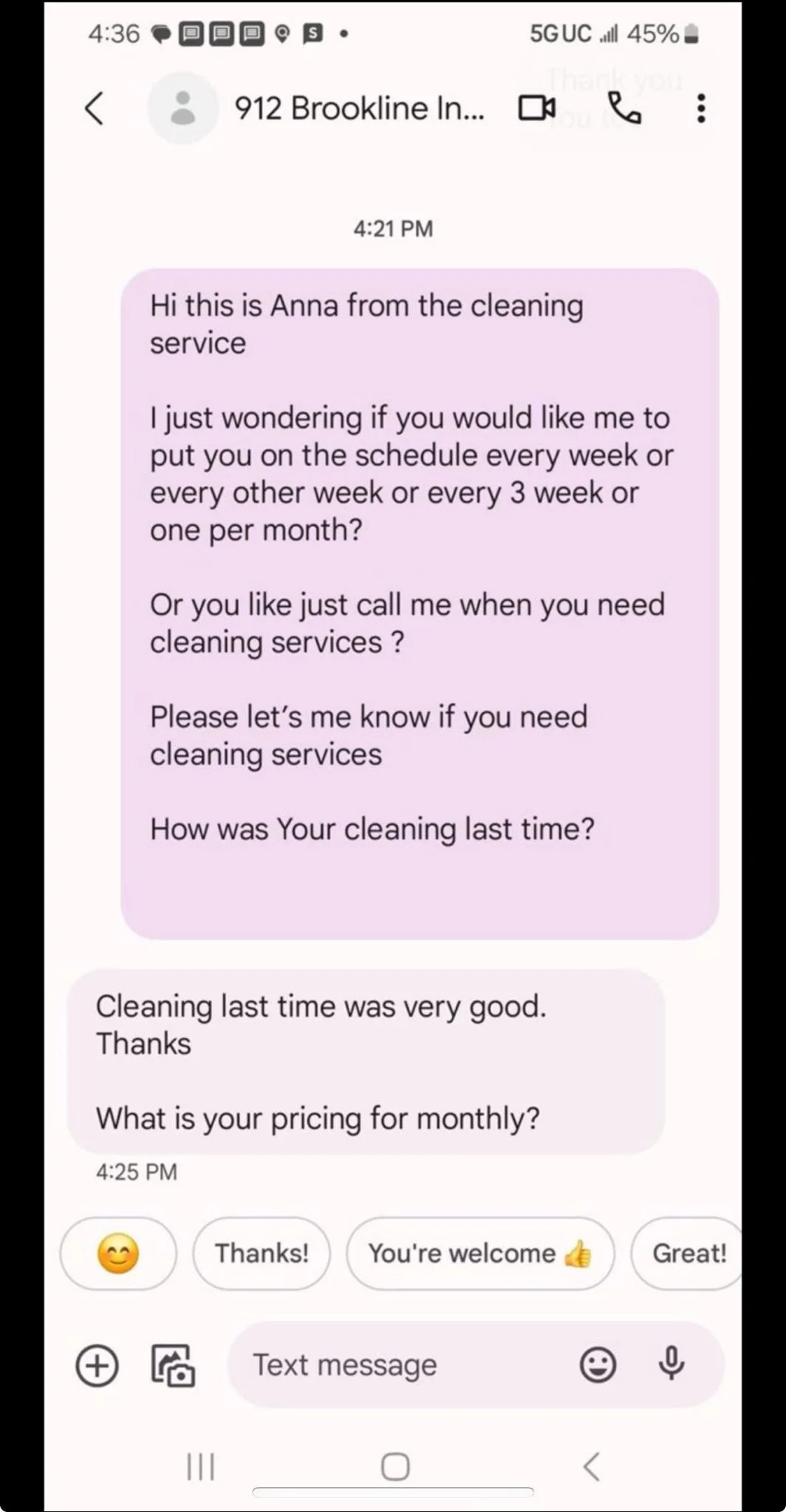Screen dimensions: 786x1512
Task: Select the 'You're welcome' suggested reply
Action: [480, 1254]
